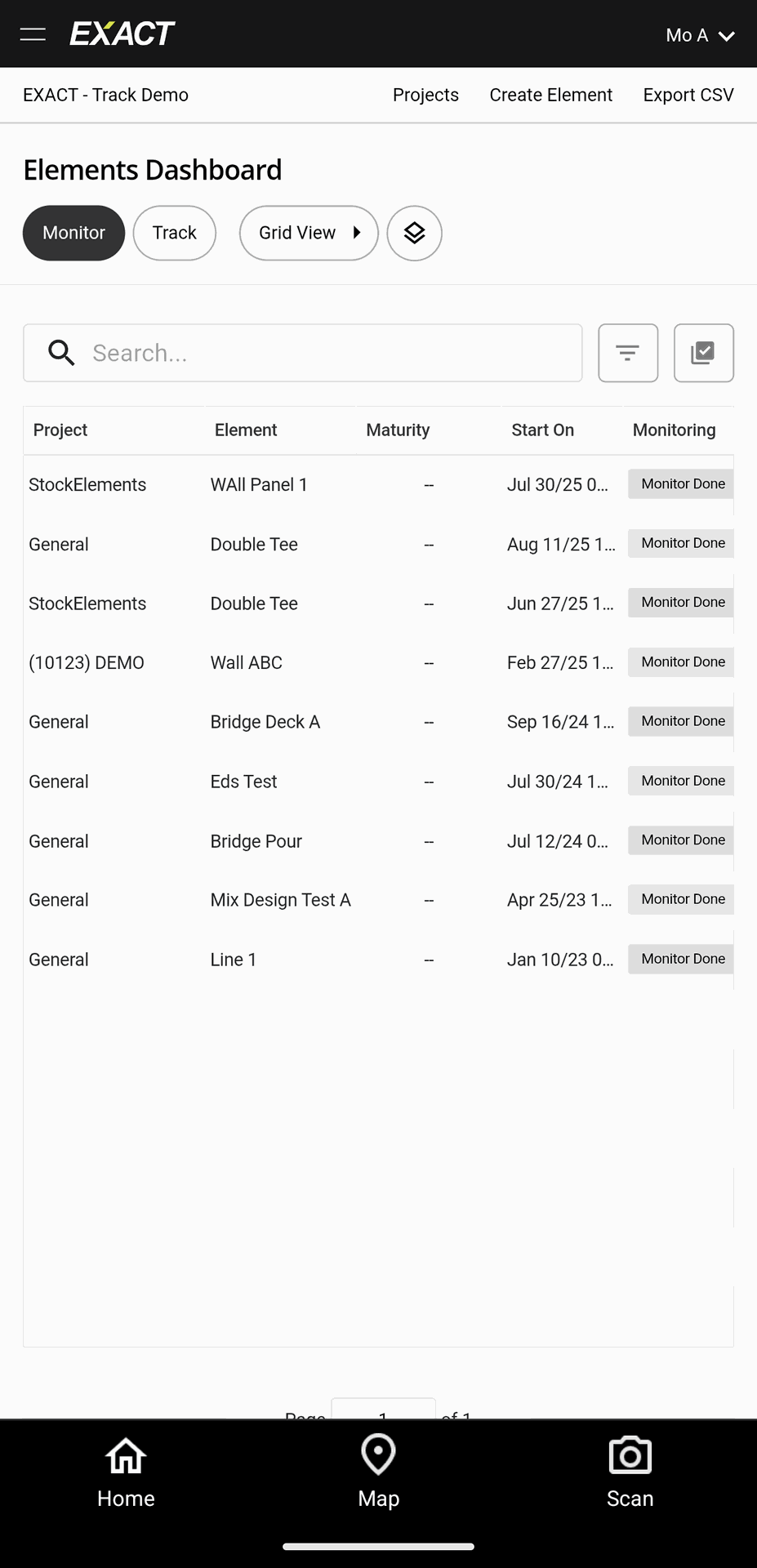Open the hamburger drawer menu
The image size is (757, 1568).
click(x=33, y=34)
